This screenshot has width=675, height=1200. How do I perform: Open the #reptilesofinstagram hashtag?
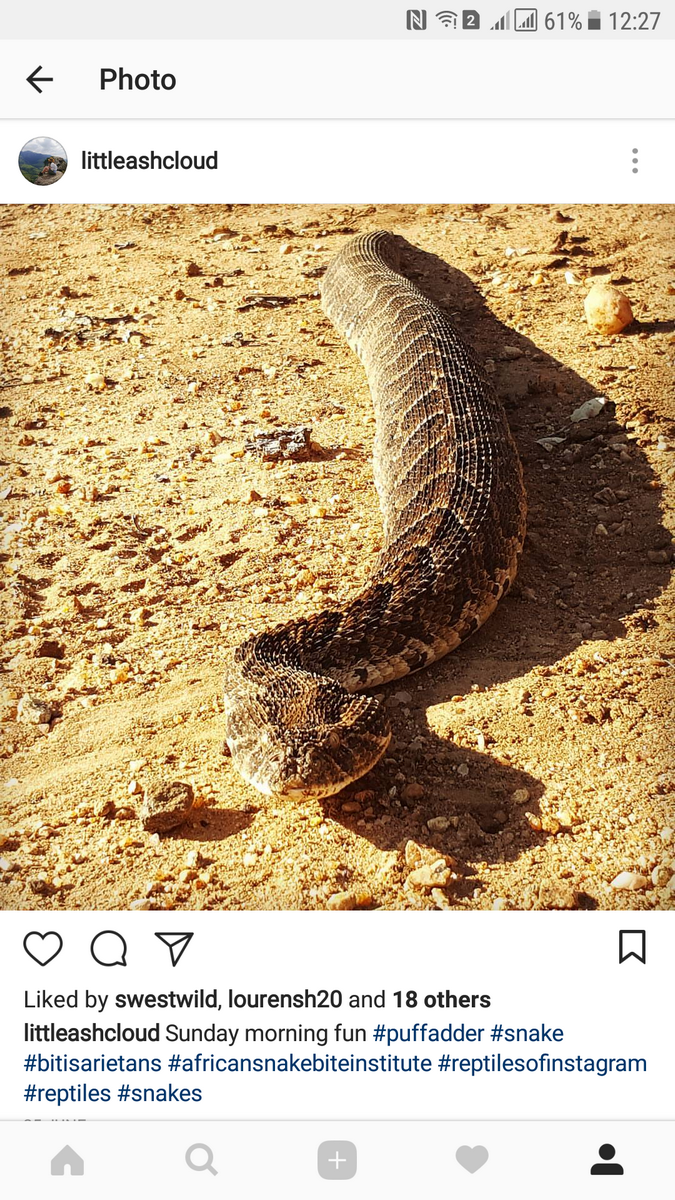(542, 1063)
